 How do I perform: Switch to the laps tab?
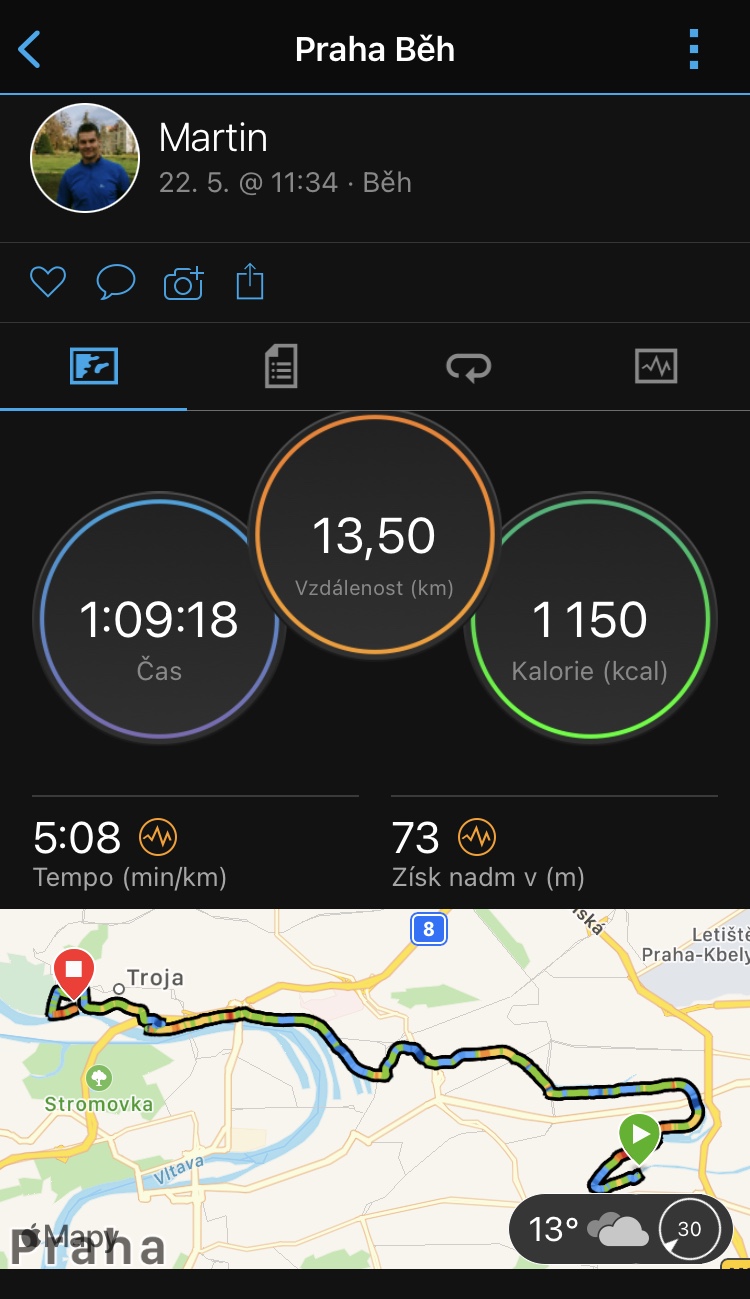point(468,366)
